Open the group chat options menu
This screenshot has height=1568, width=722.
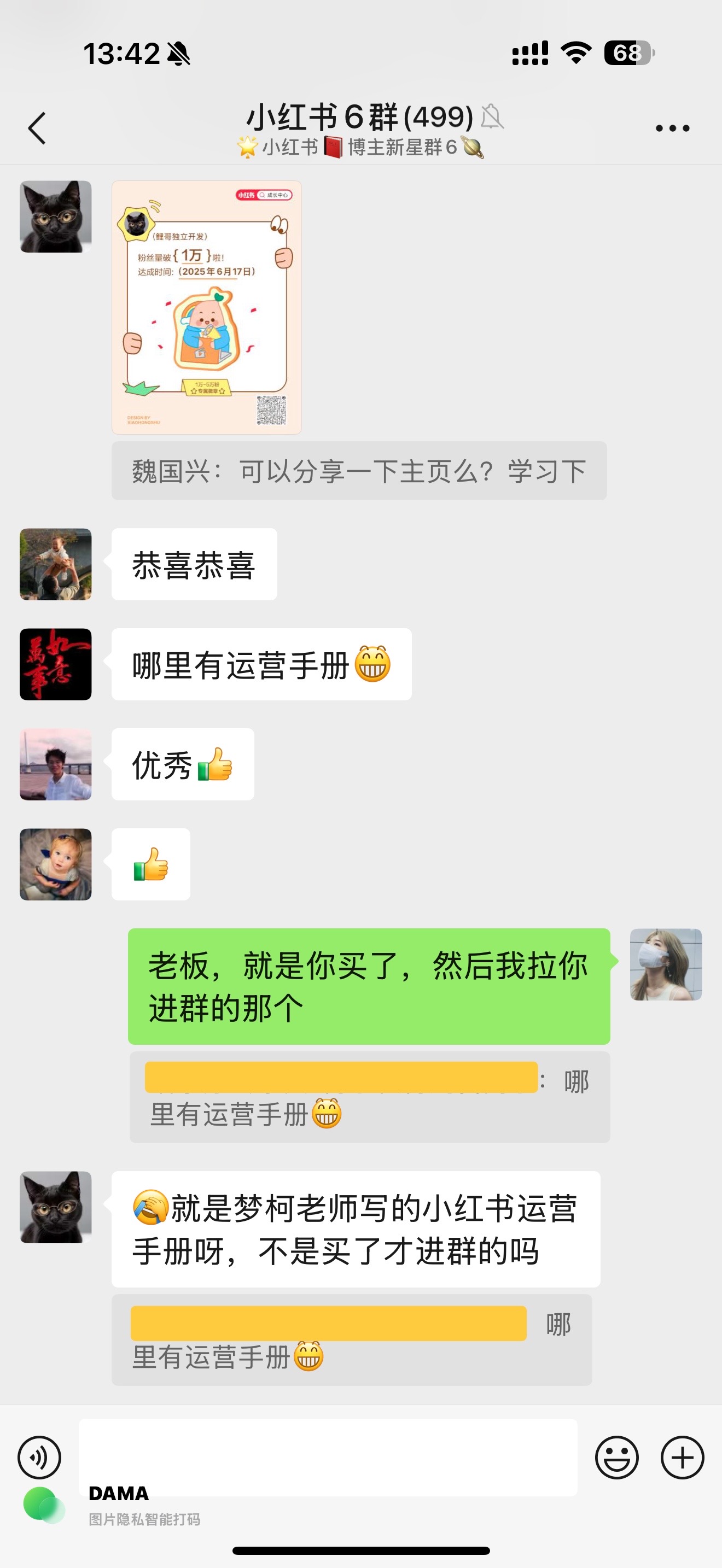(672, 128)
